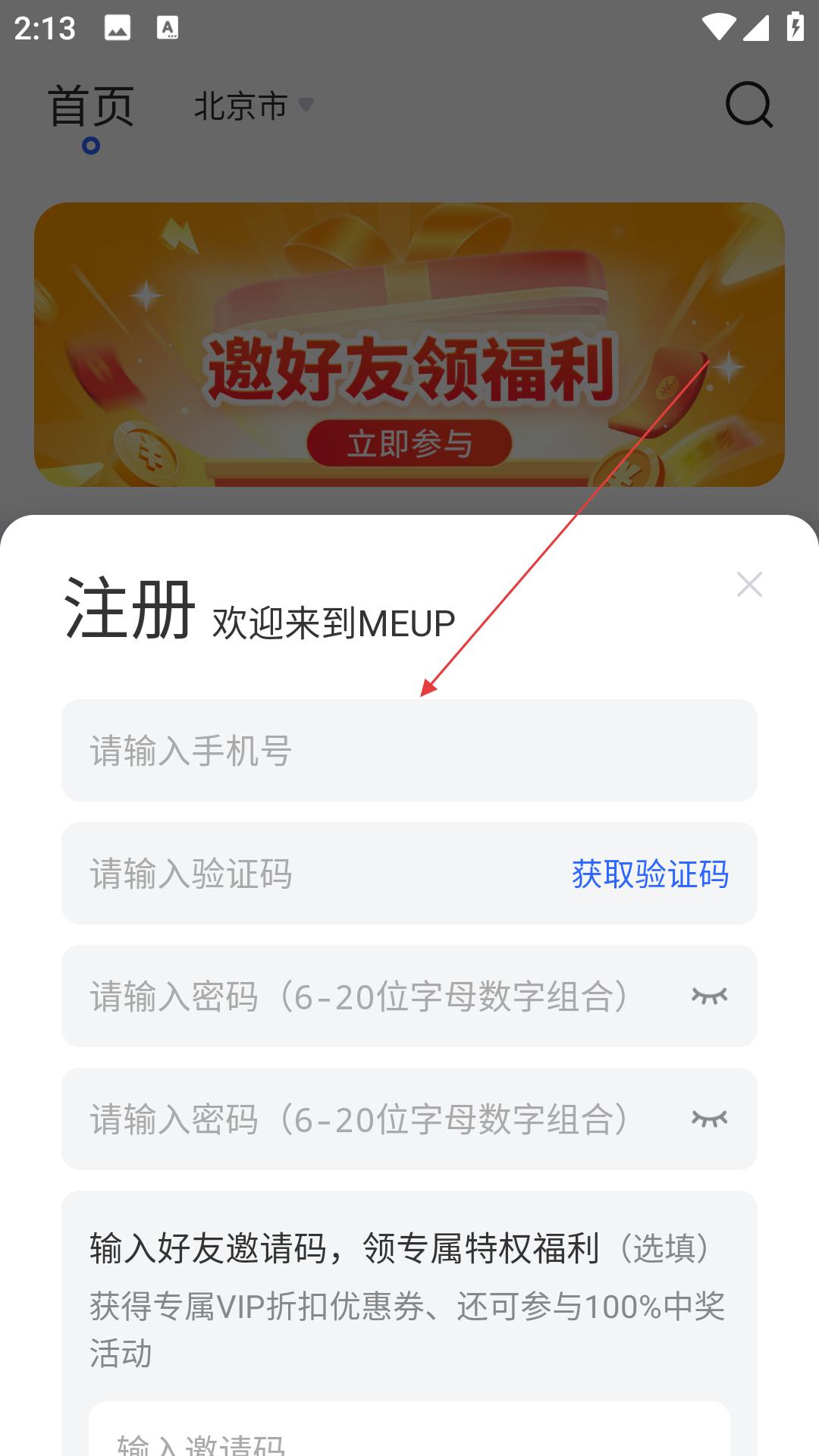Show the second password field's text
Image resolution: width=819 pixels, height=1456 pixels.
710,1119
